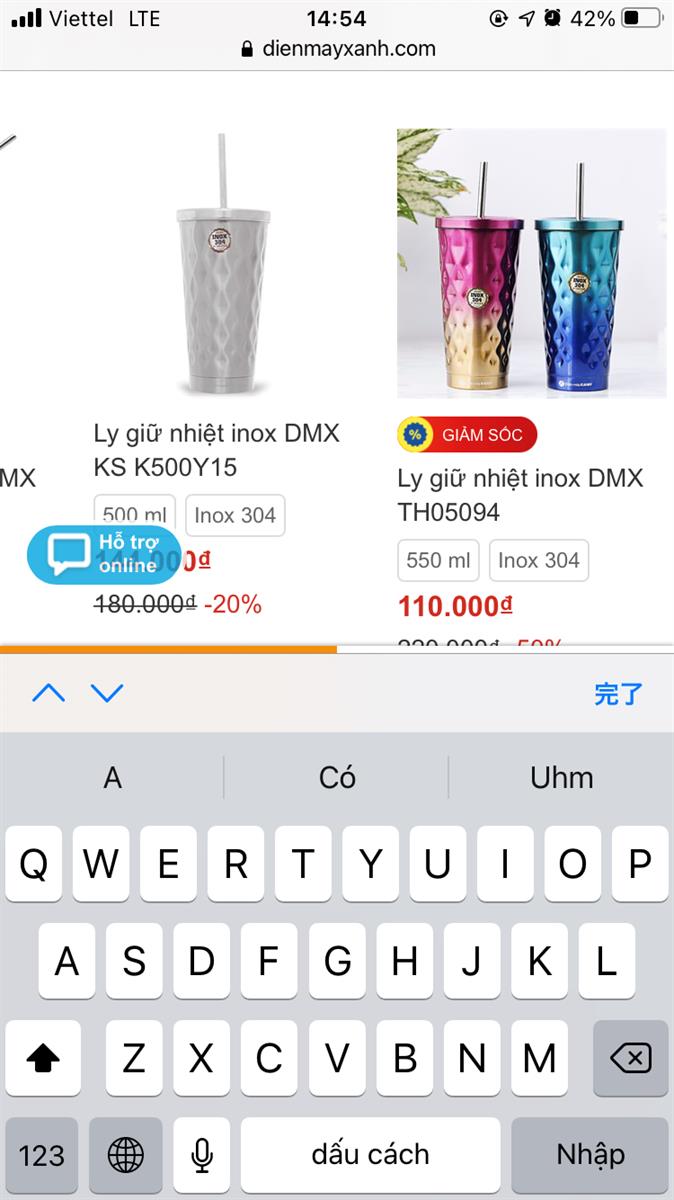This screenshot has height=1200, width=674.
Task: Jump to next field with down arrow
Action: click(107, 693)
